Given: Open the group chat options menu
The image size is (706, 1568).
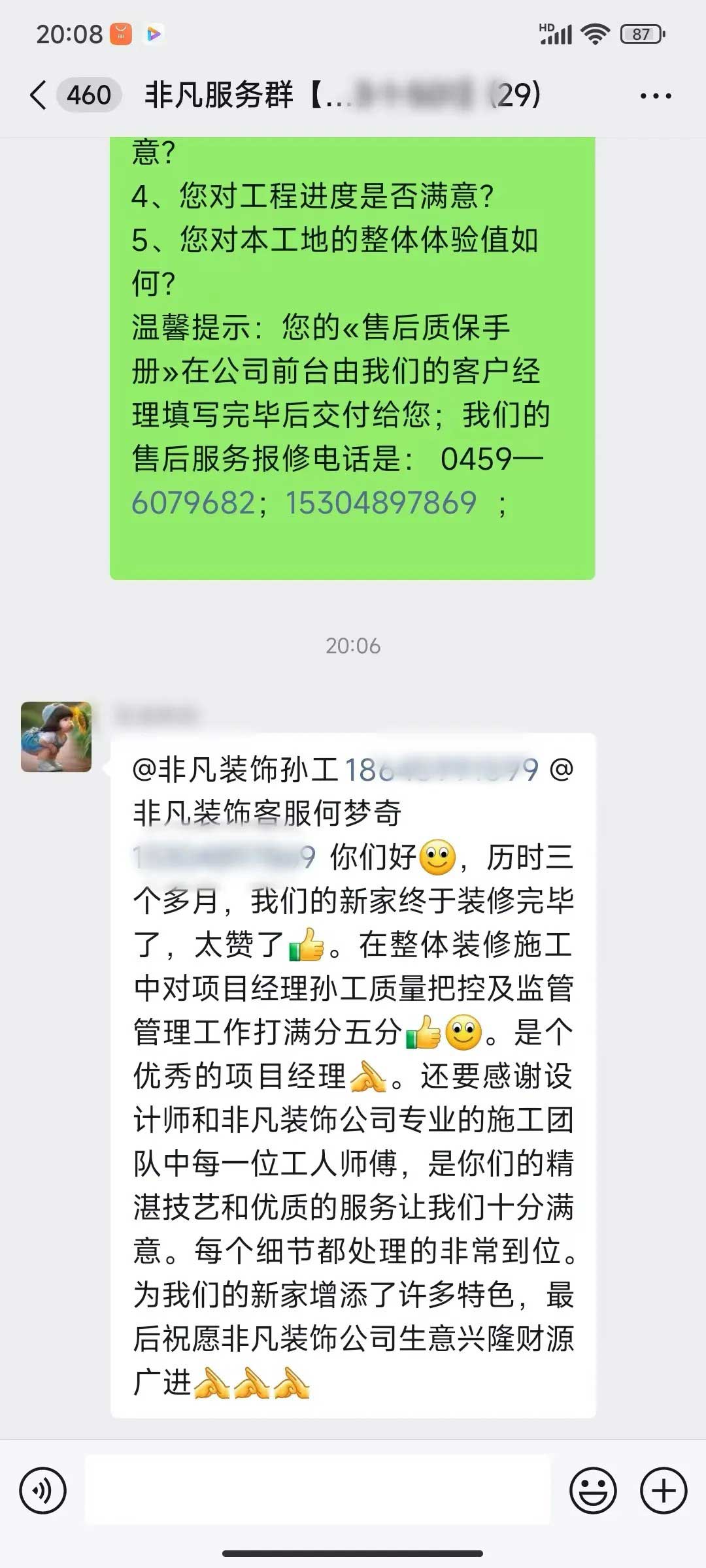Looking at the screenshot, I should [x=655, y=96].
